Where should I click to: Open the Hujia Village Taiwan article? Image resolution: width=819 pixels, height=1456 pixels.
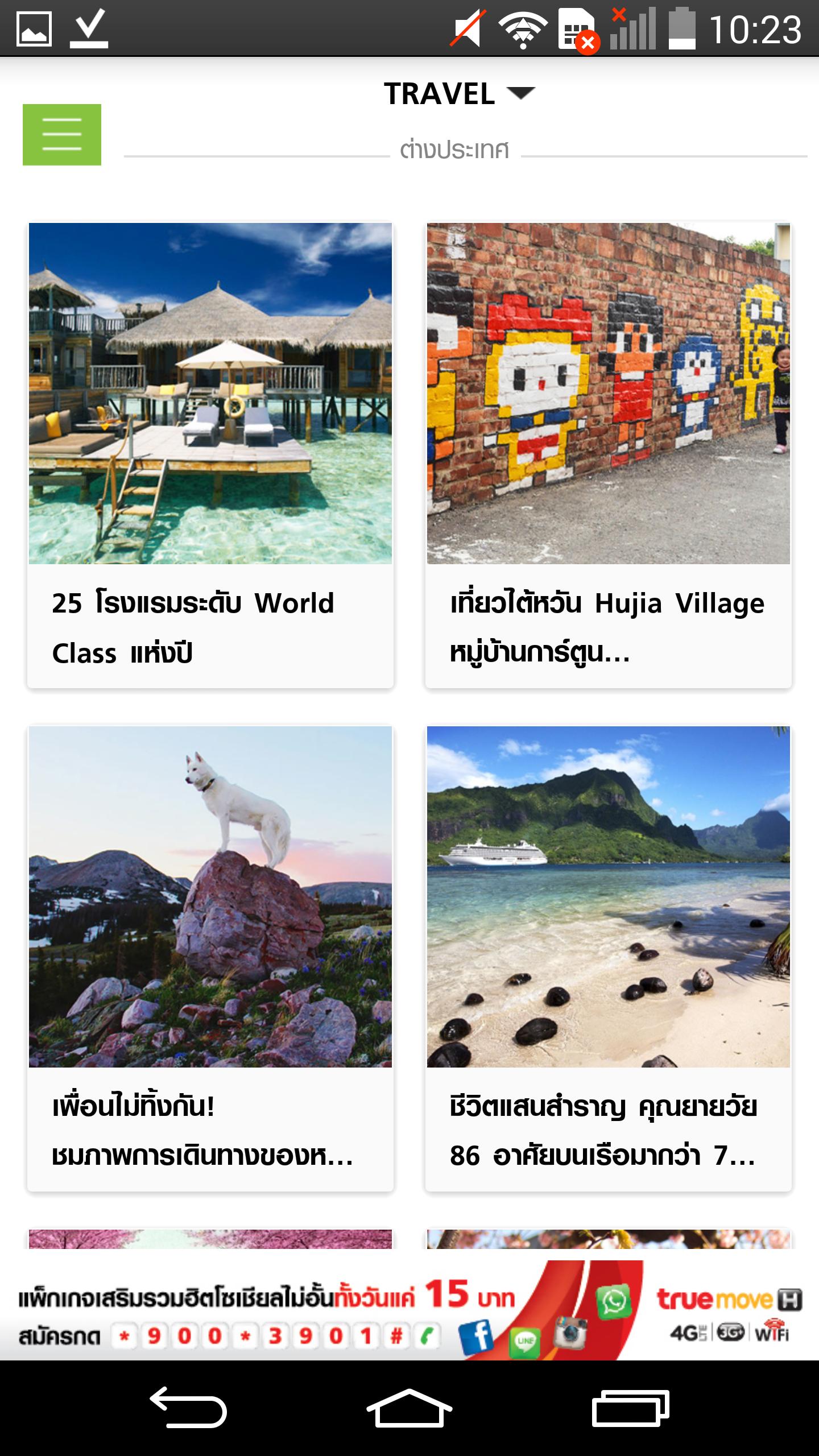(x=608, y=455)
